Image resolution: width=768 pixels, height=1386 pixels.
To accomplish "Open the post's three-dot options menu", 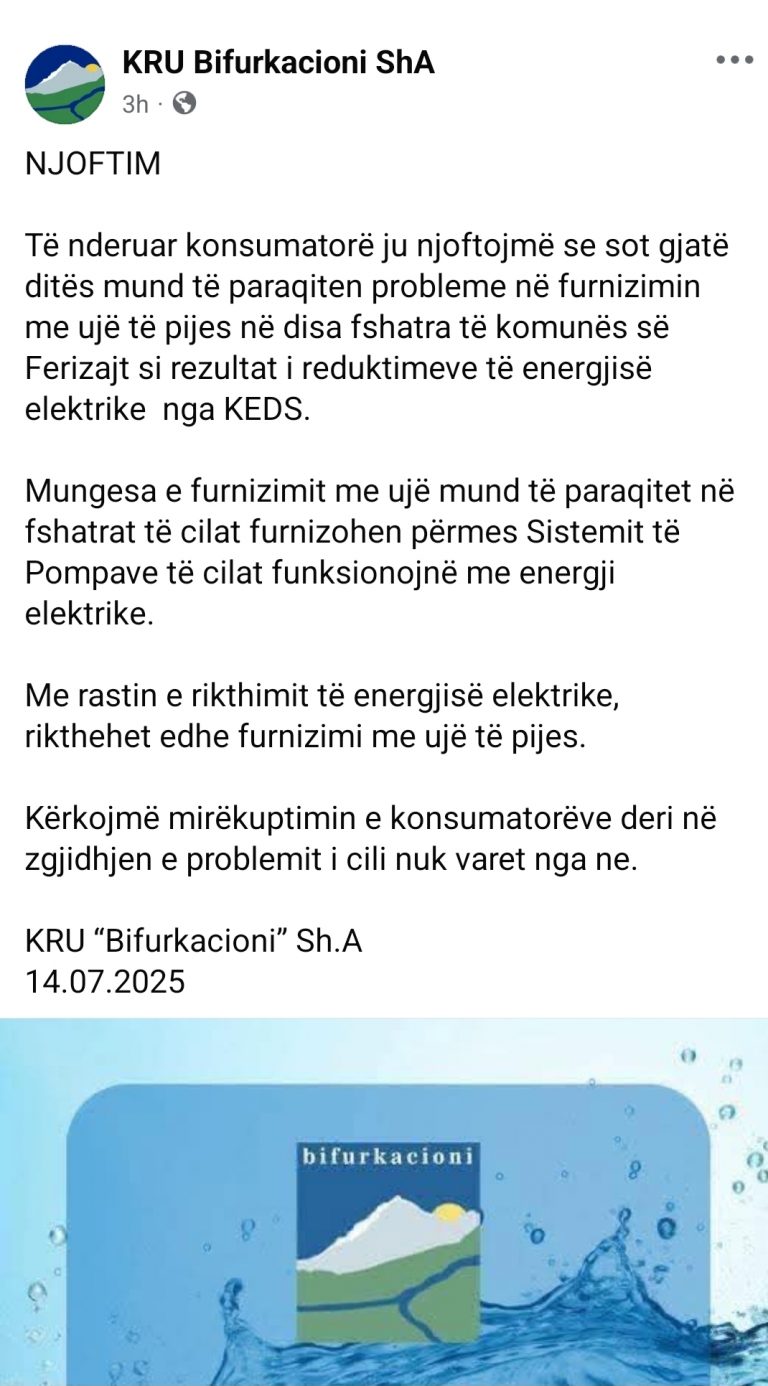I will [x=734, y=60].
